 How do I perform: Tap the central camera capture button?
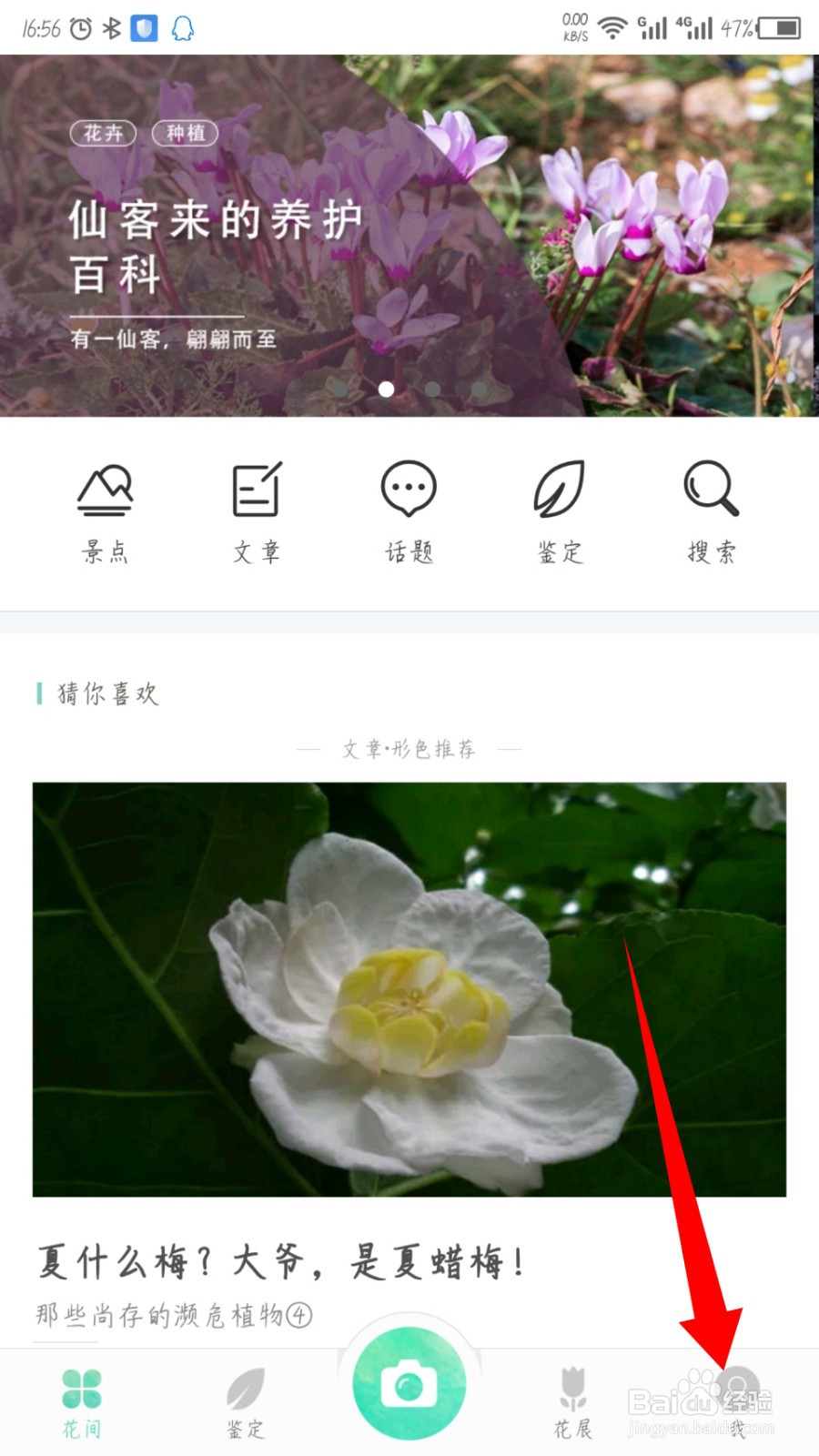pyautogui.click(x=409, y=1383)
